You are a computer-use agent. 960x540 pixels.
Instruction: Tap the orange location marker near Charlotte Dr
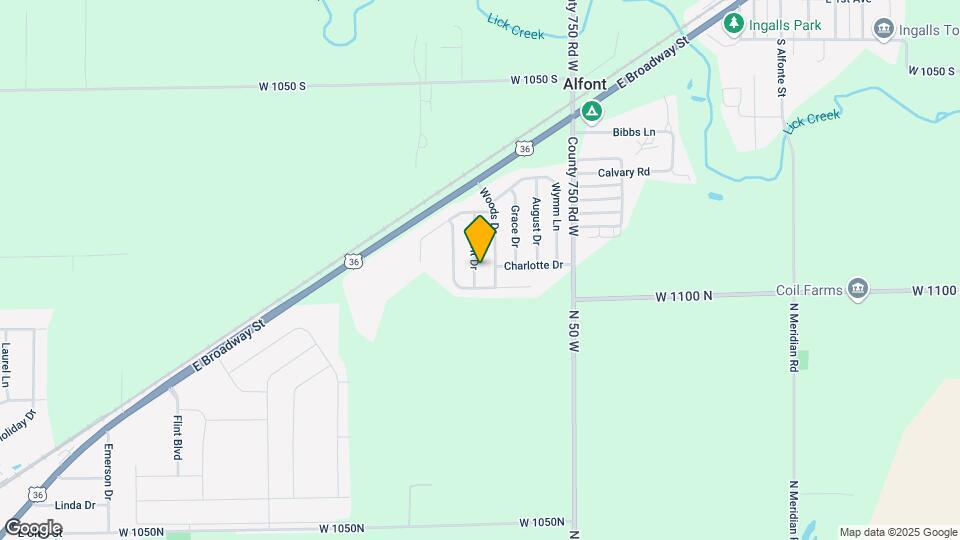480,239
